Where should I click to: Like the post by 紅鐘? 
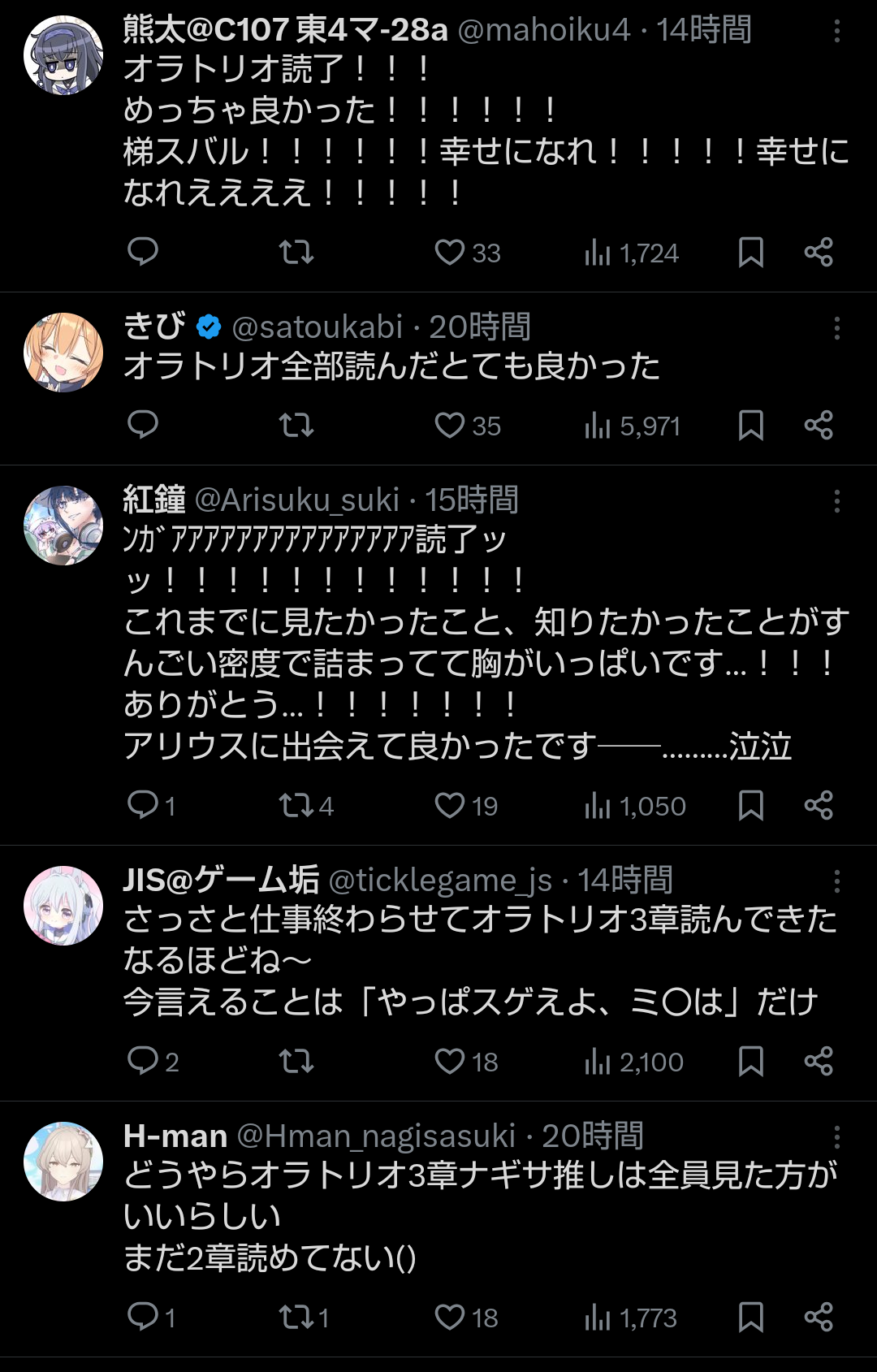click(x=449, y=806)
